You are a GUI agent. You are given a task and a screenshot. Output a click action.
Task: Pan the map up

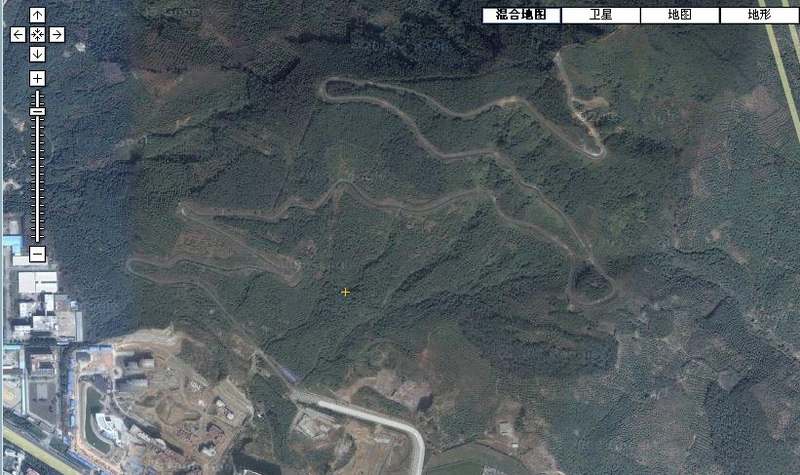[x=37, y=15]
